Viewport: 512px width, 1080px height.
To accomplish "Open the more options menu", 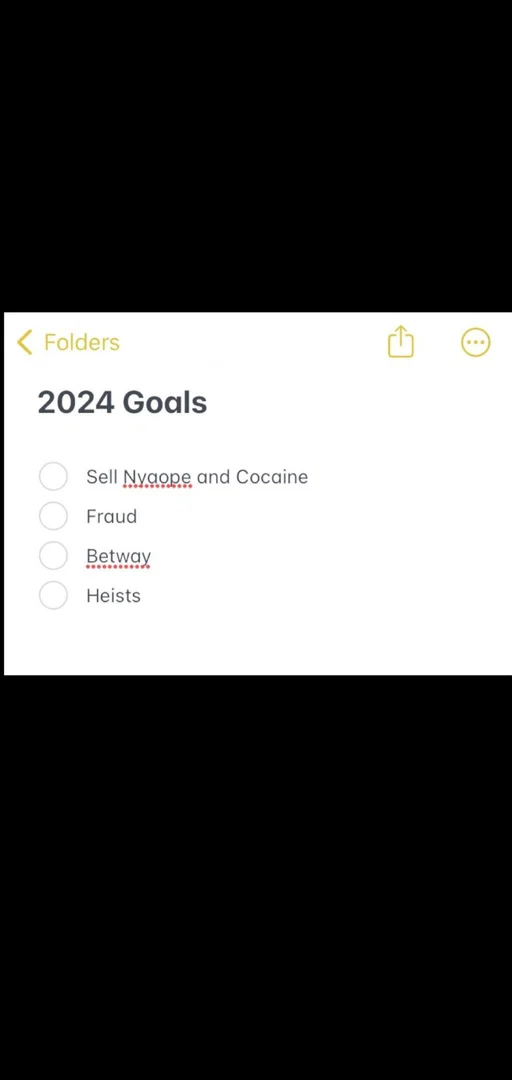I will point(475,342).
